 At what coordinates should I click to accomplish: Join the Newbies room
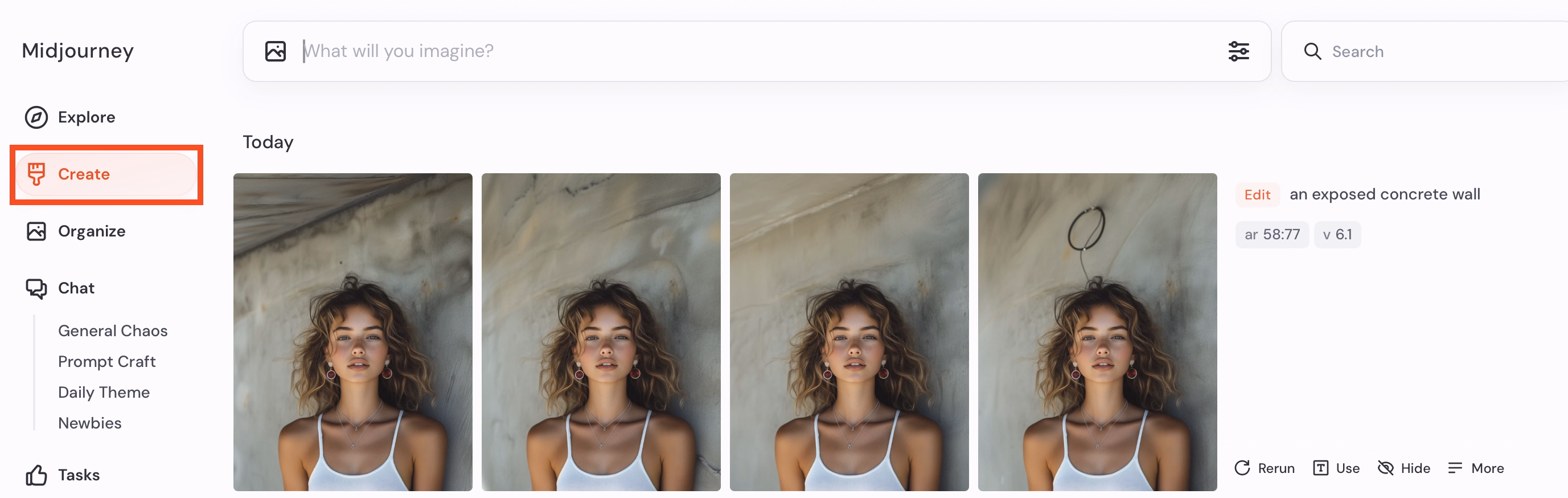(x=89, y=423)
